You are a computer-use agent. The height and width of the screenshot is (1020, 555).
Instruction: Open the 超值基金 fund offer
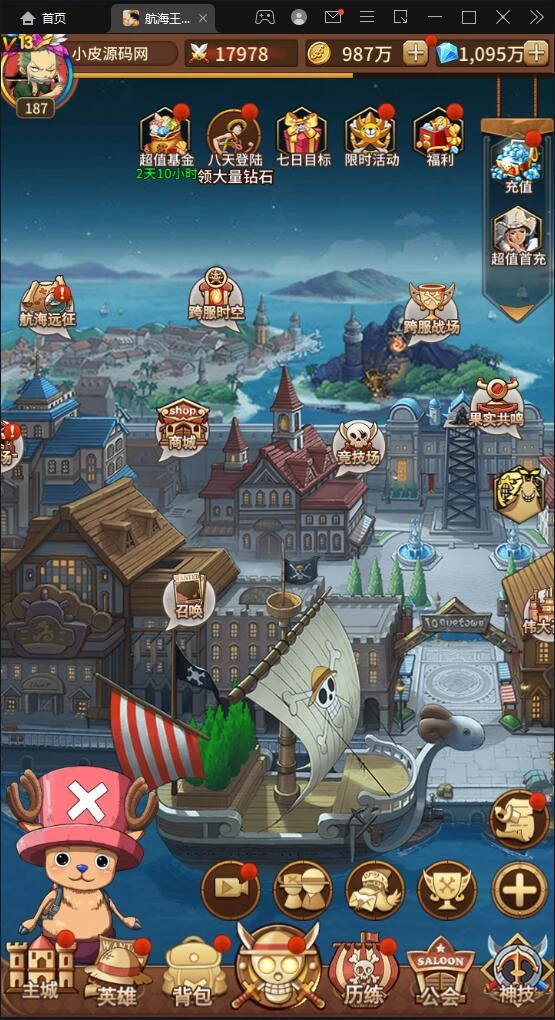pyautogui.click(x=166, y=137)
